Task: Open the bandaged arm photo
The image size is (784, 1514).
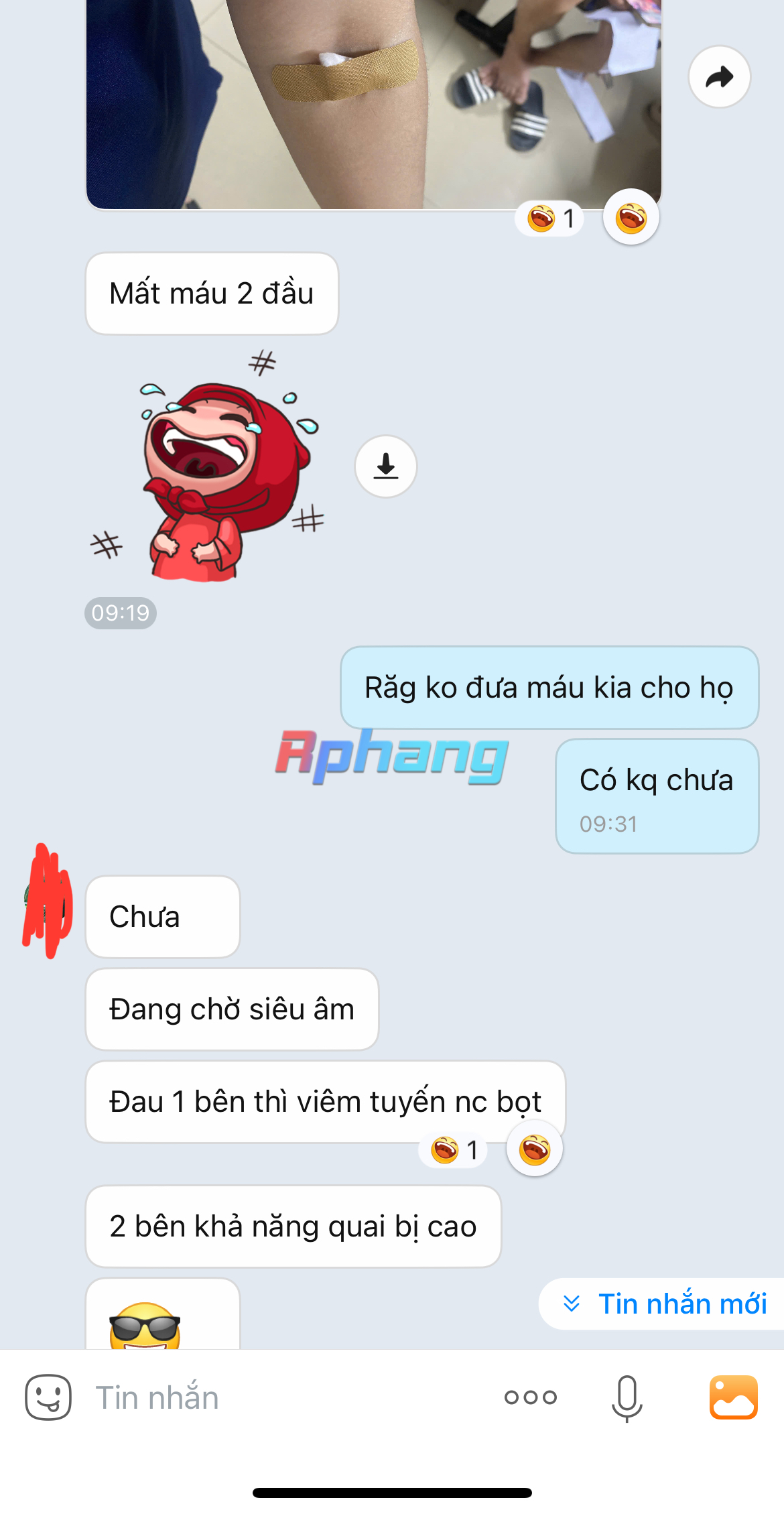Action: (373, 101)
